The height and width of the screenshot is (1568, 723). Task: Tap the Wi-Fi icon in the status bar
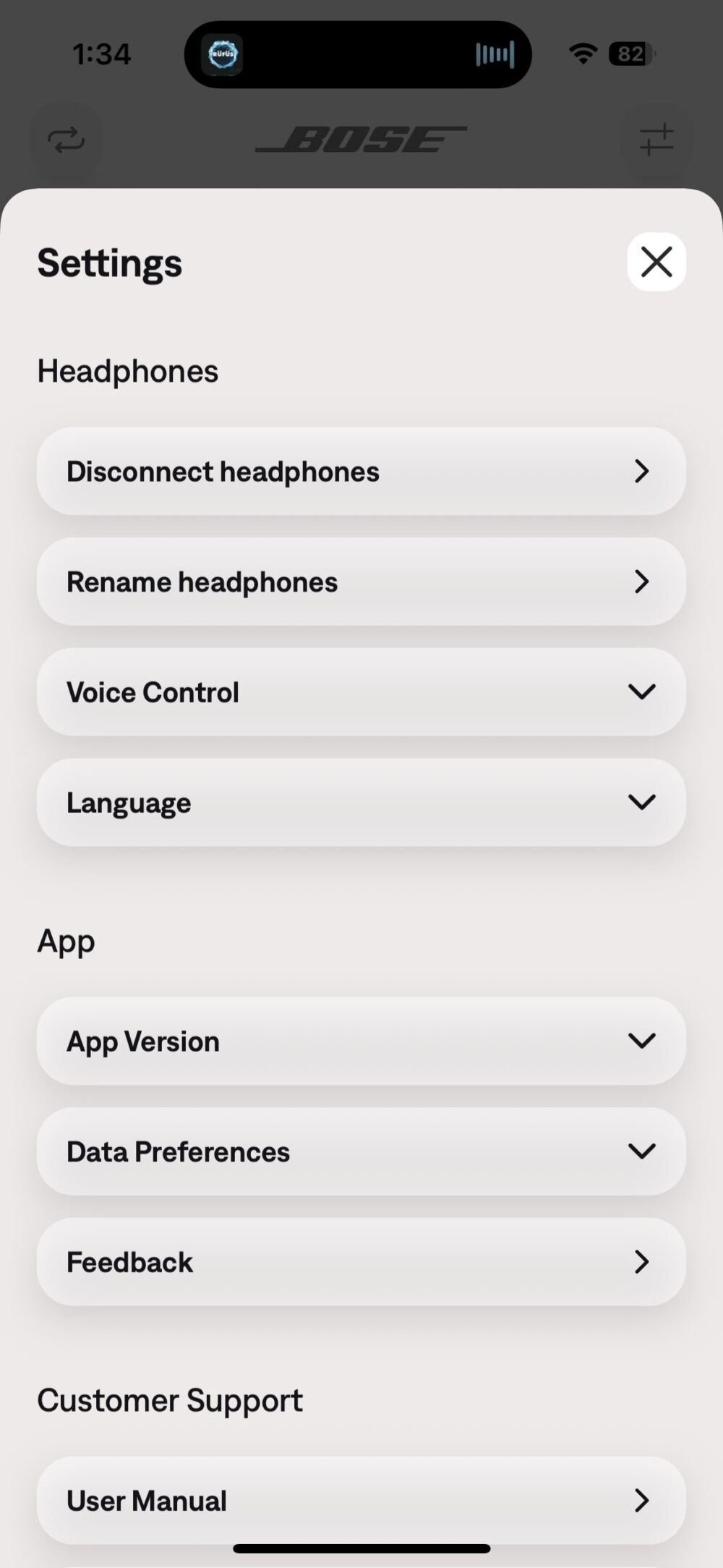coord(583,54)
